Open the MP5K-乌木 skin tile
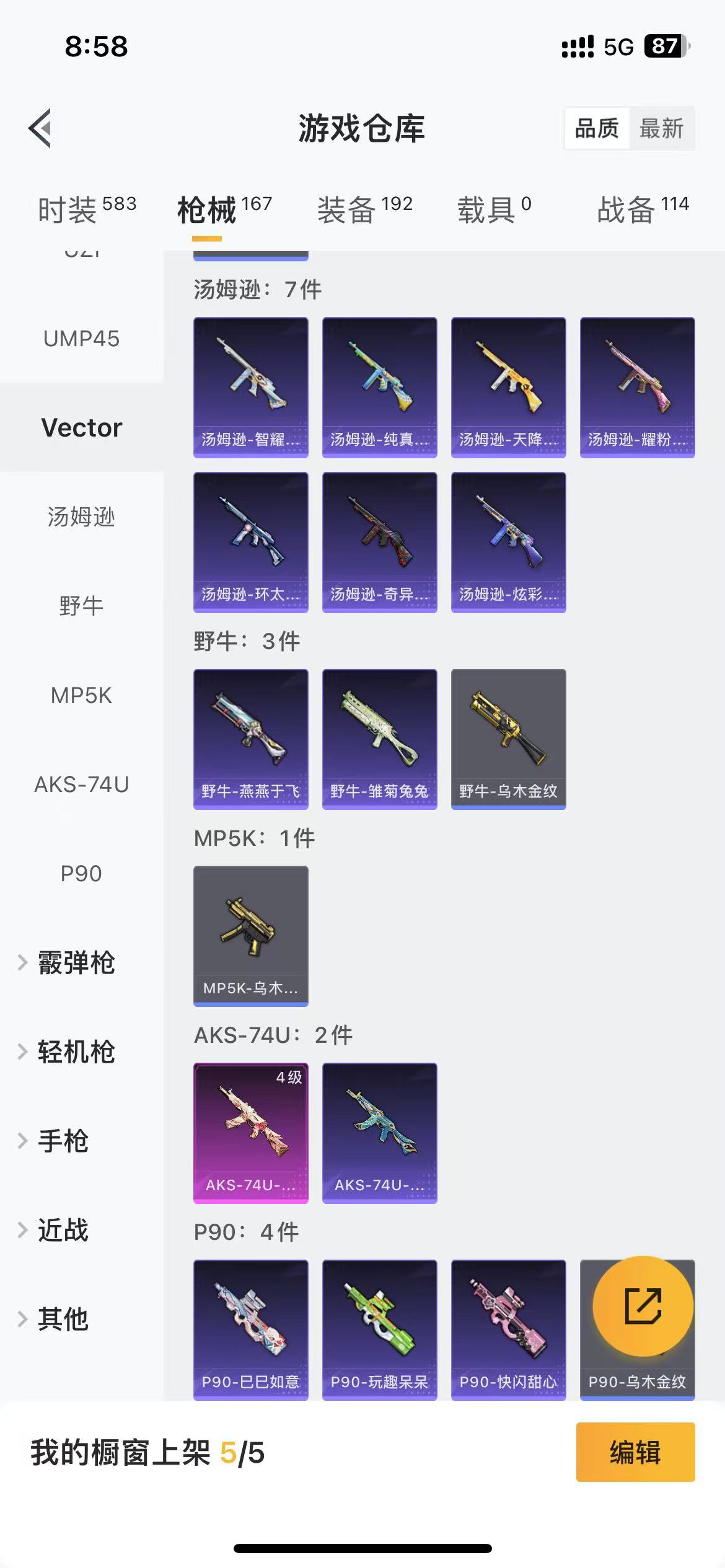Viewport: 725px width, 1568px height. point(250,936)
